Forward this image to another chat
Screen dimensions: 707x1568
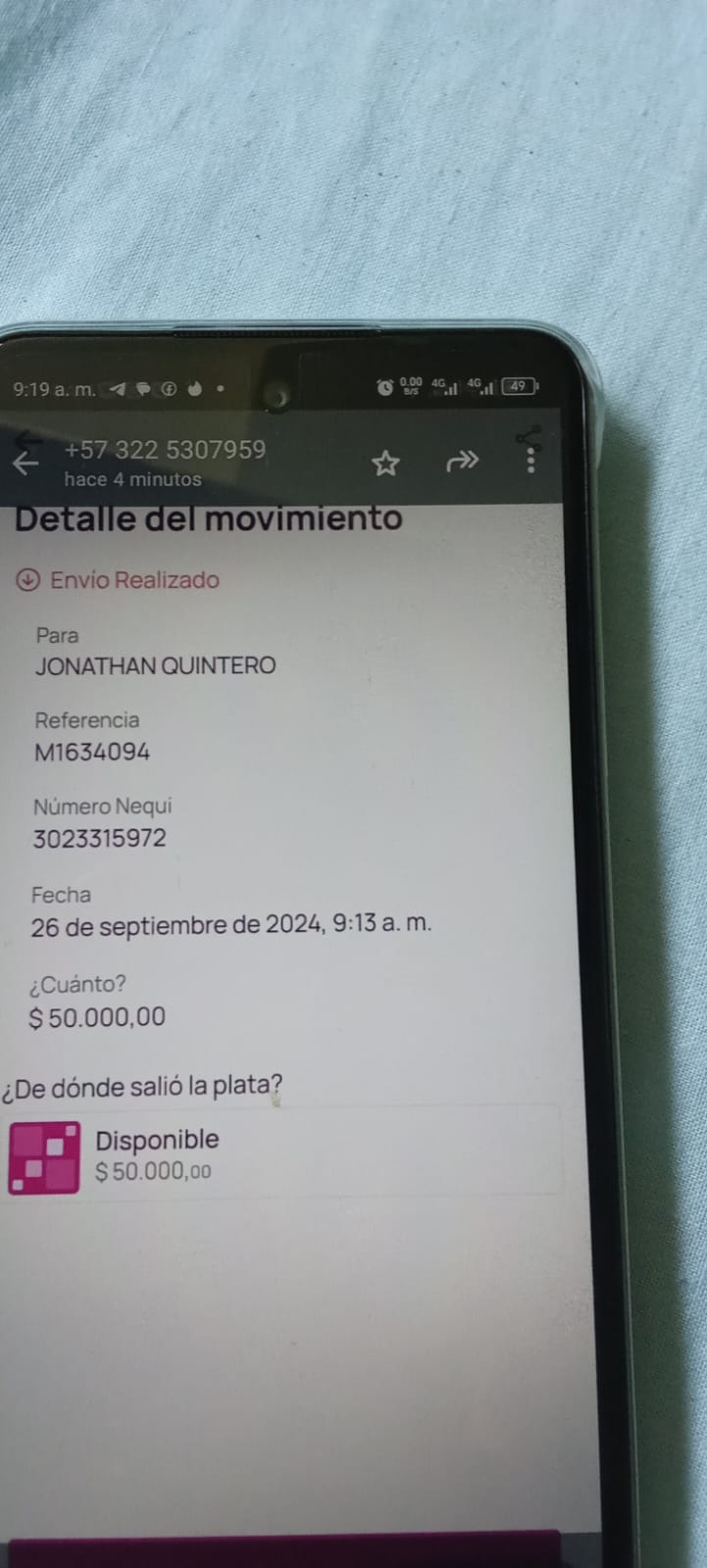462,461
